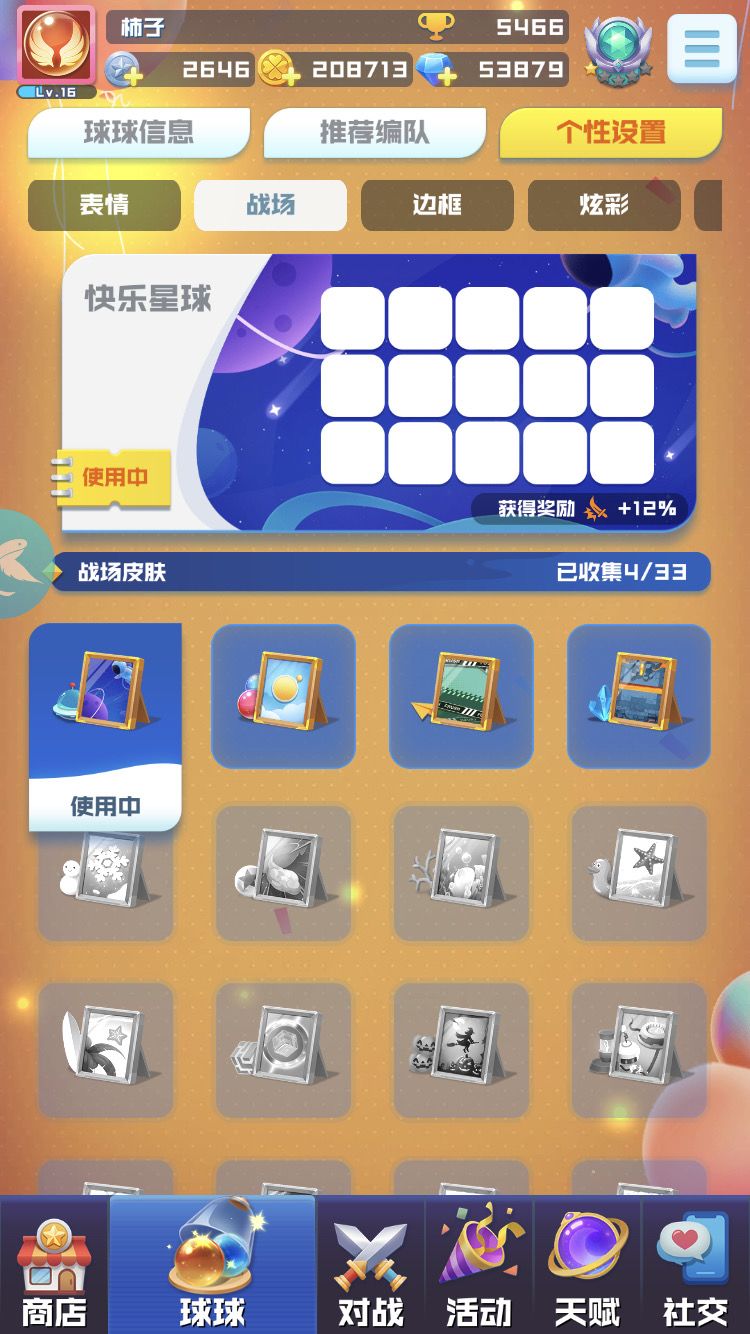View the locked starfish battlefield skin
Image resolution: width=750 pixels, height=1334 pixels.
click(639, 873)
